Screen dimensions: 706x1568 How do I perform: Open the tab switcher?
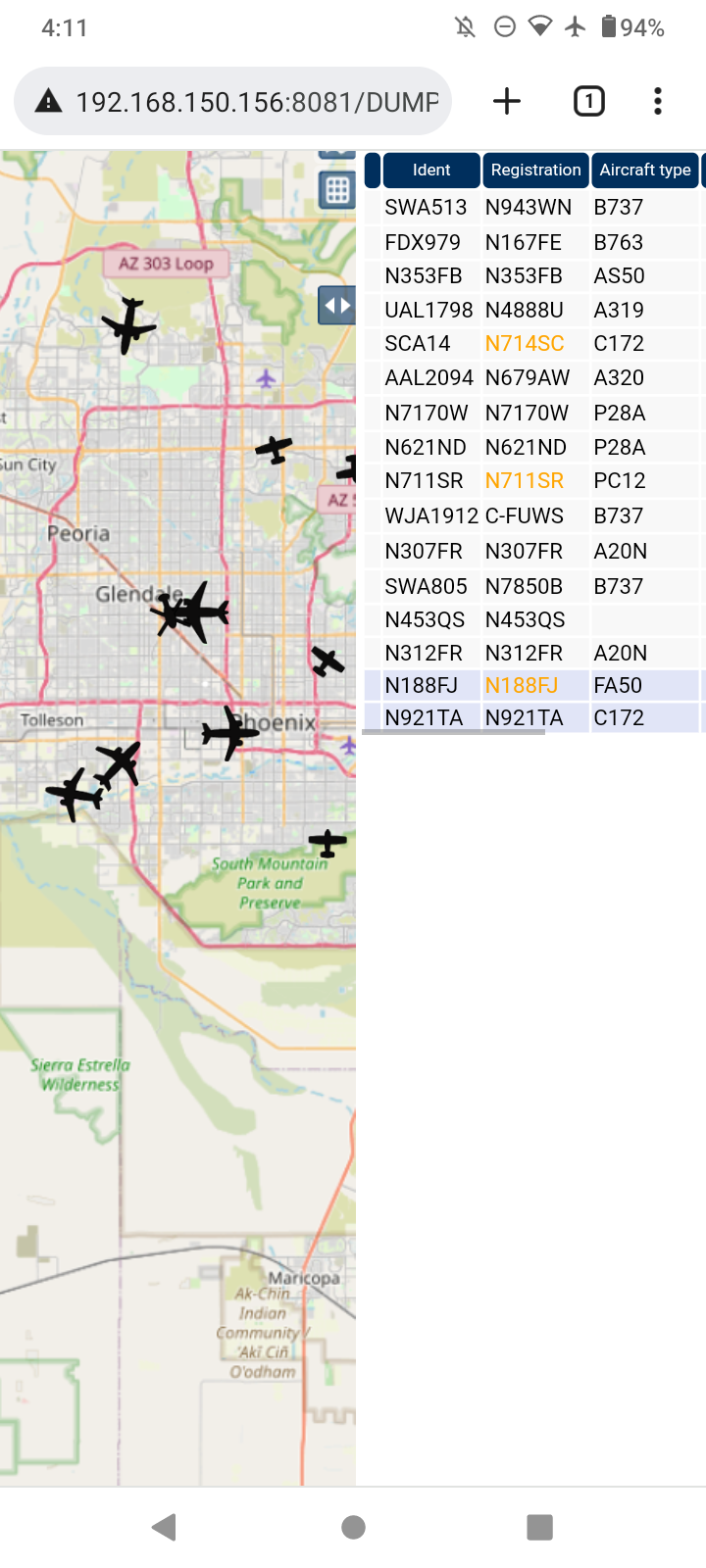pos(588,101)
